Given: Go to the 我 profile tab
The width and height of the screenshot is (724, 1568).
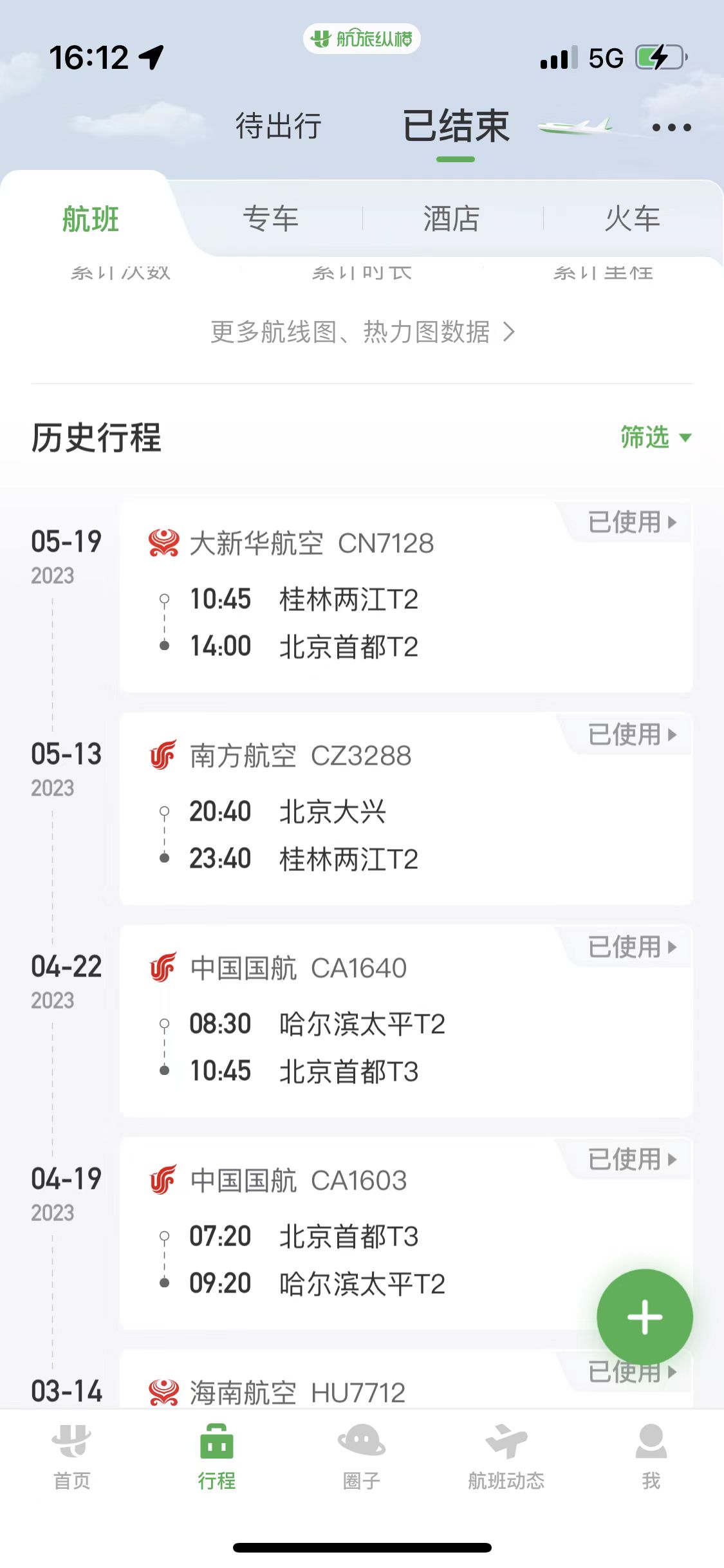Looking at the screenshot, I should [651, 1457].
